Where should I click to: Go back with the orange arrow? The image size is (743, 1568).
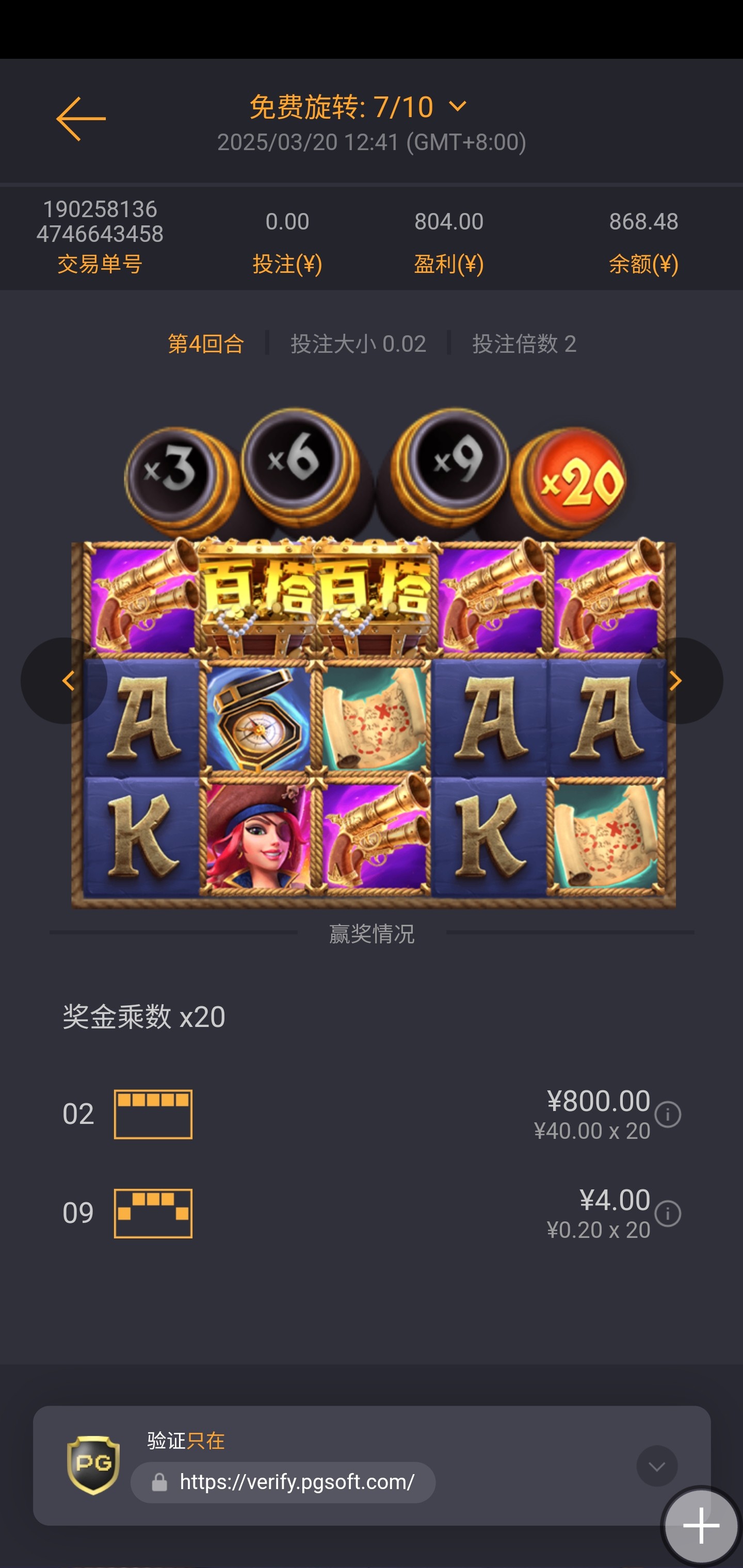click(81, 119)
